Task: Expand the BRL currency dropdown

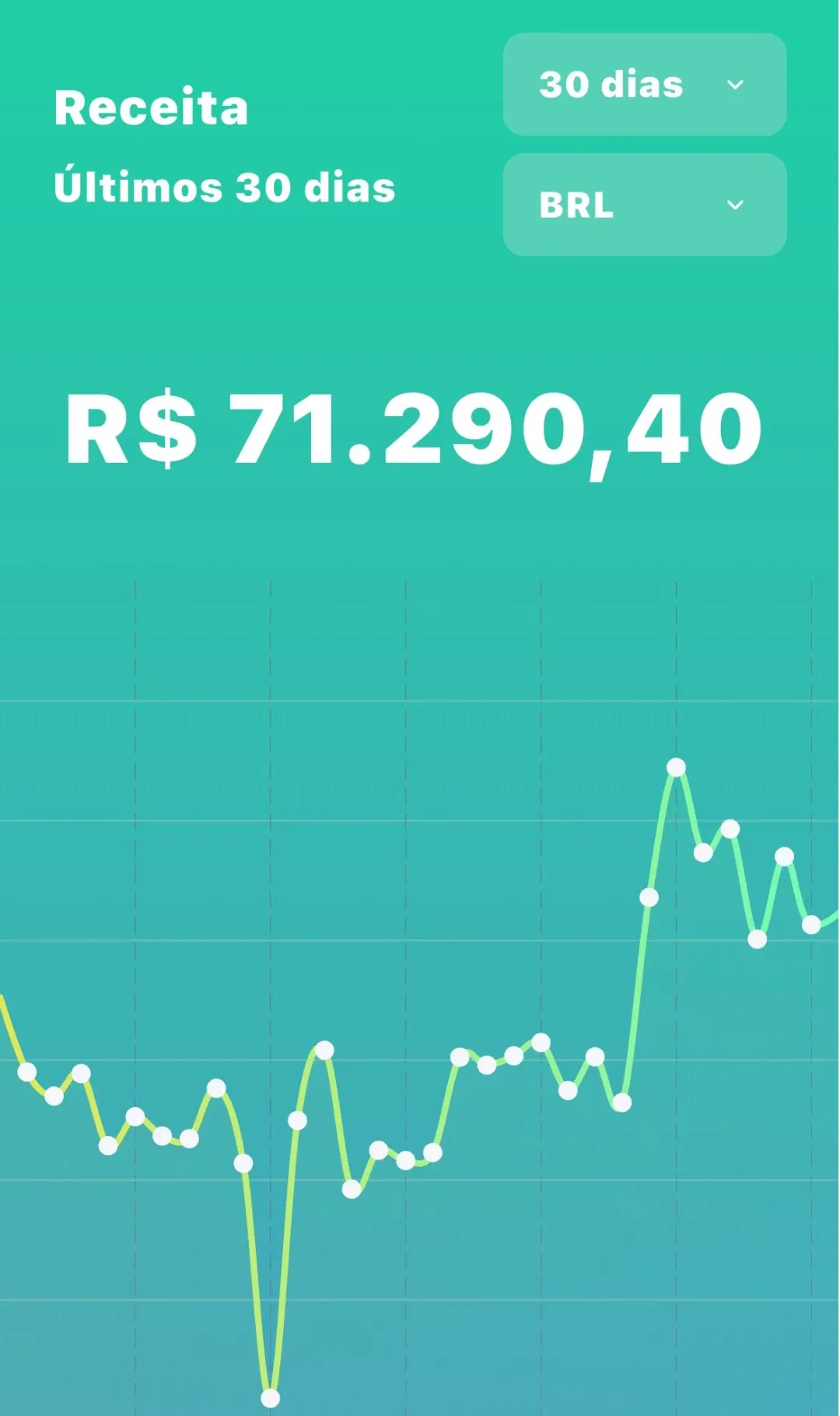Action: (645, 205)
